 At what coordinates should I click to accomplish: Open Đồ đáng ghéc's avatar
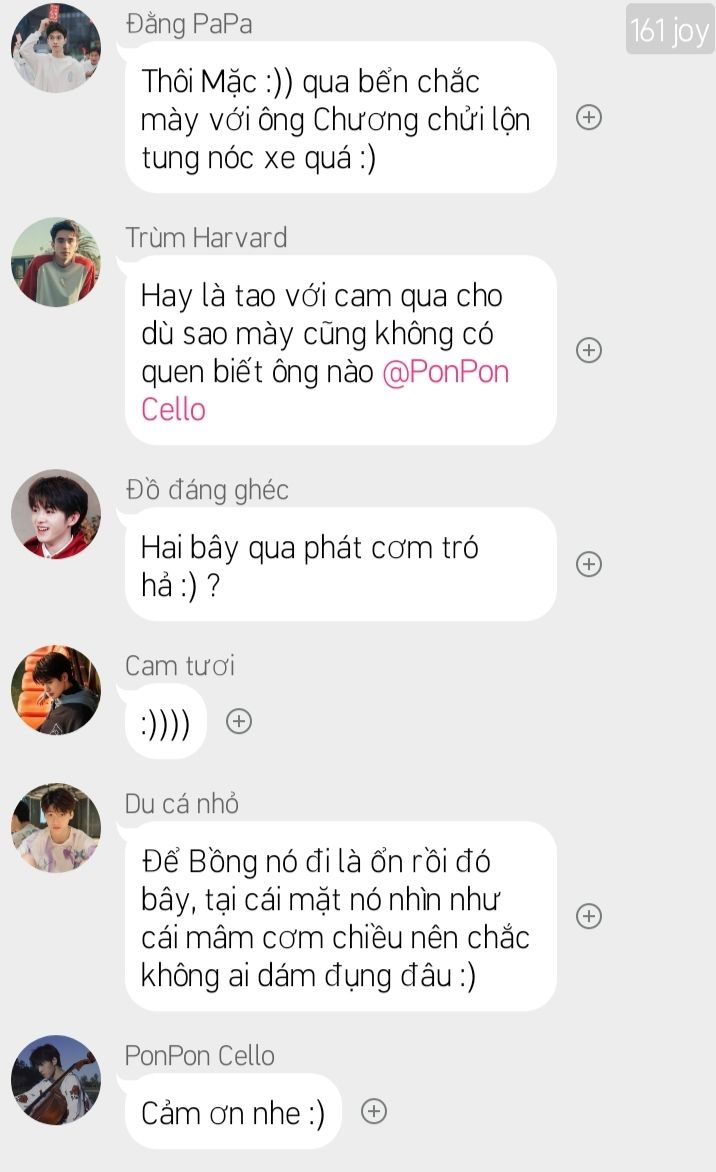pyautogui.click(x=56, y=514)
